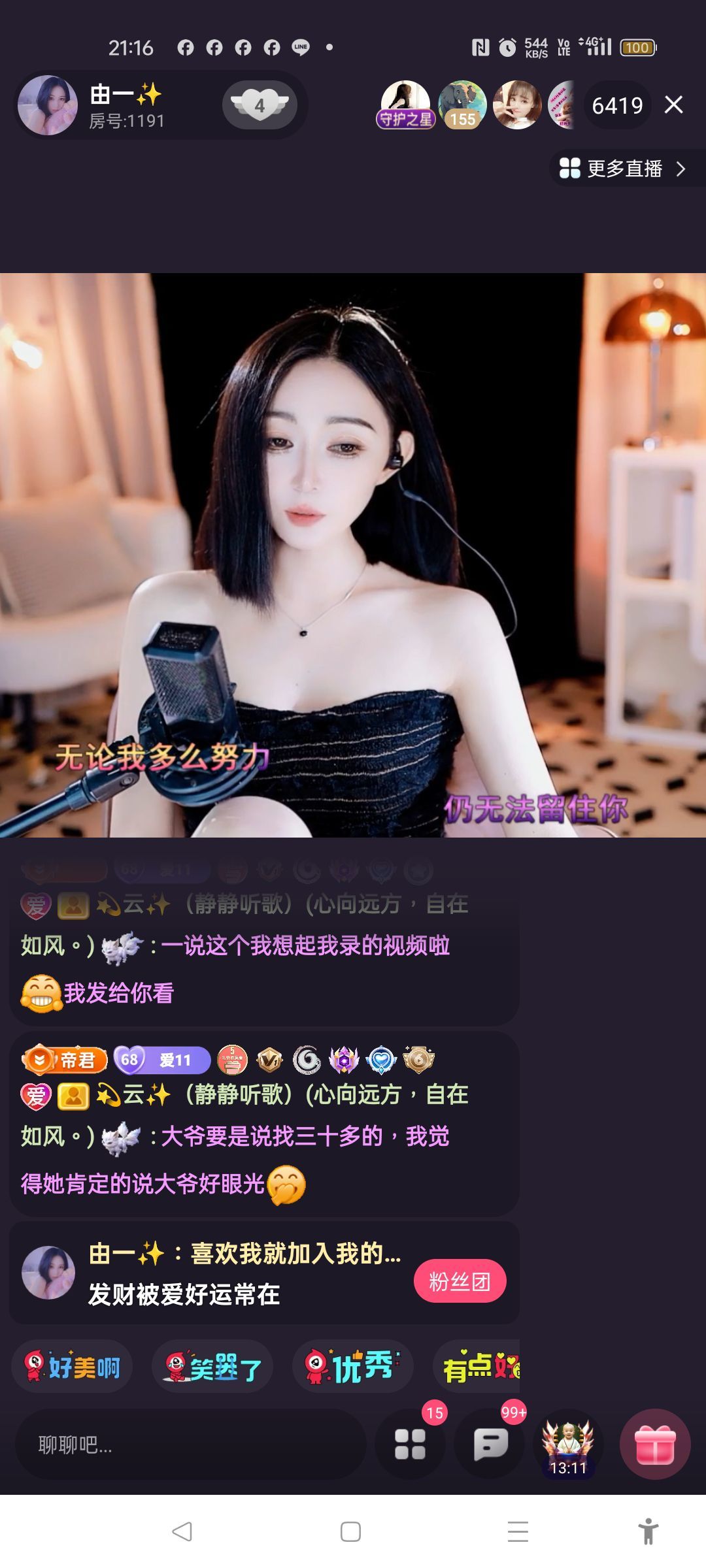Send the 好美啊 quick comment
The image size is (706, 1568).
73,1366
